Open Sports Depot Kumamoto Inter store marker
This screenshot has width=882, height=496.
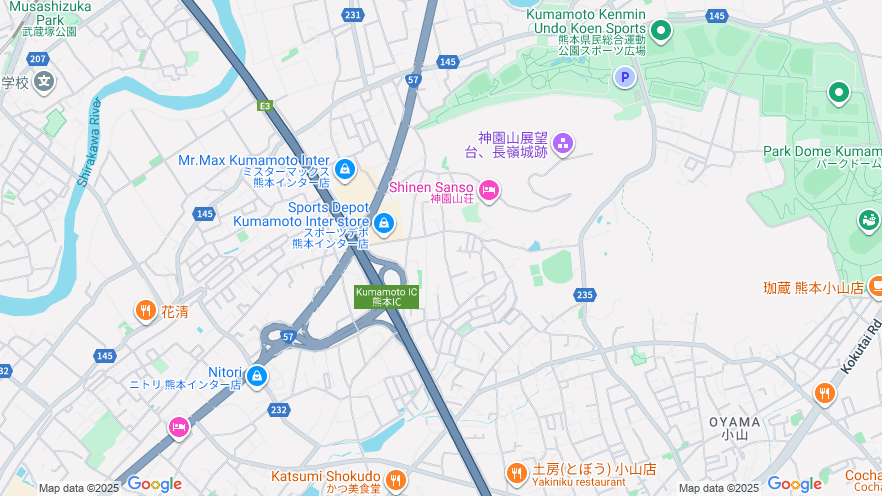(384, 222)
